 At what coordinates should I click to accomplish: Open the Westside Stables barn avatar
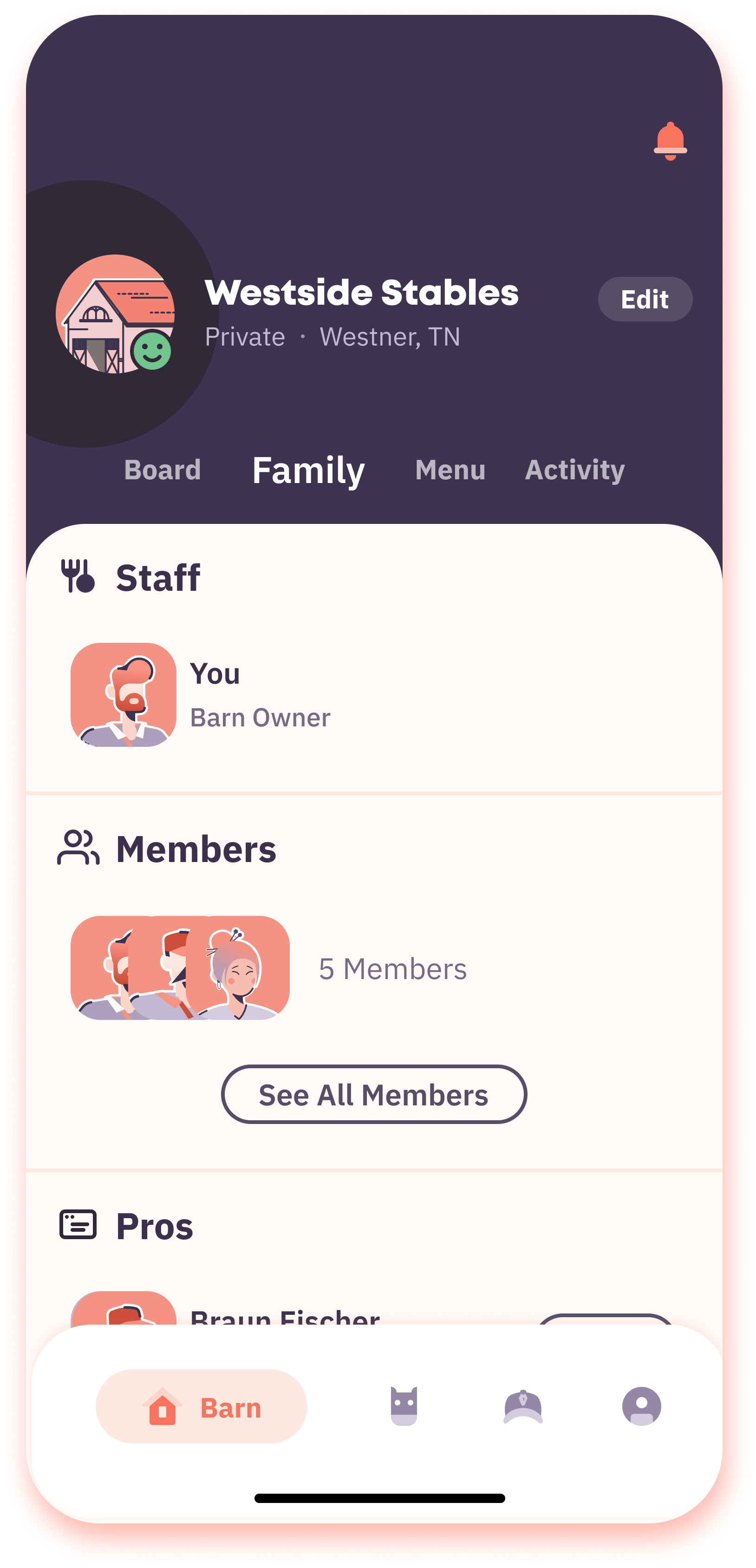coord(115,314)
